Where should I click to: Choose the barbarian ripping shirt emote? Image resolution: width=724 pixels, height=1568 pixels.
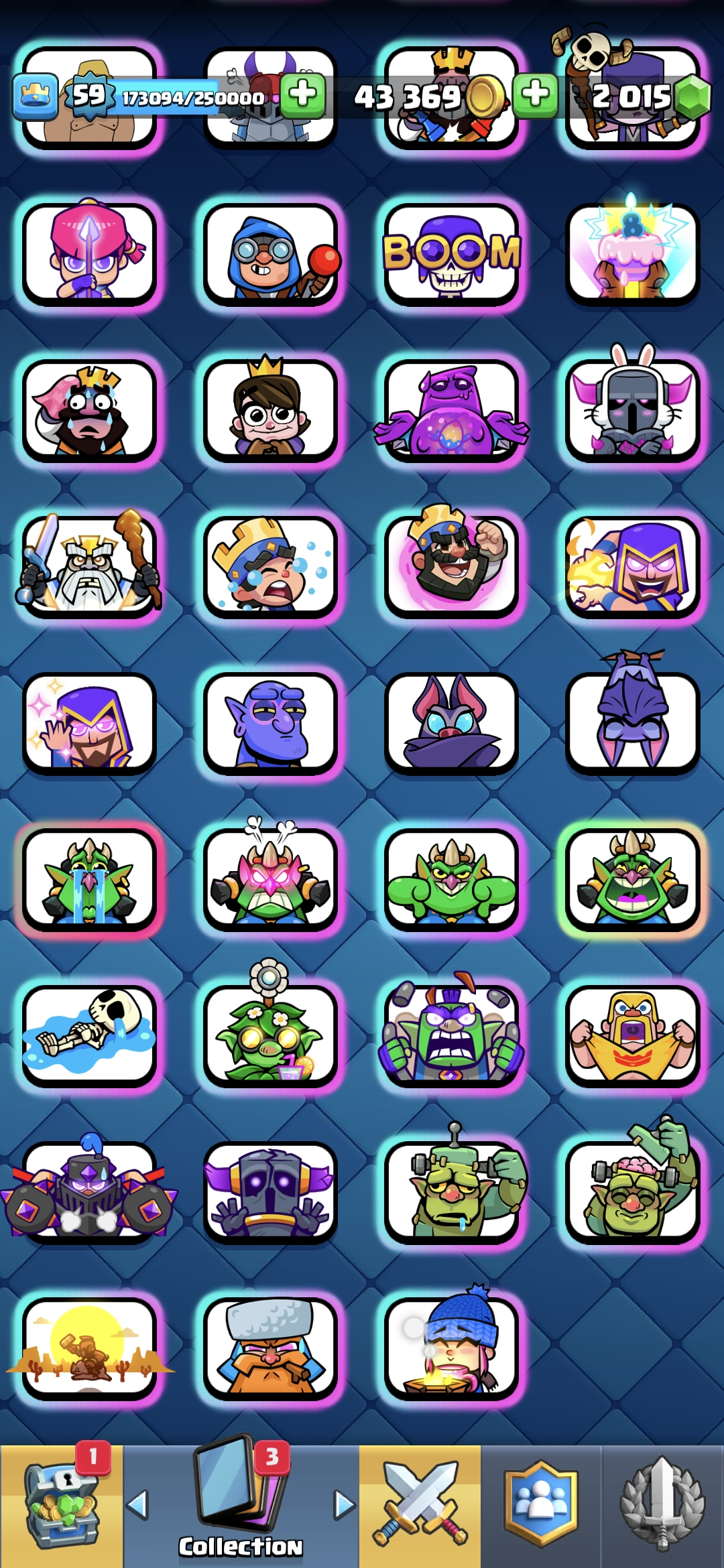(632, 1035)
